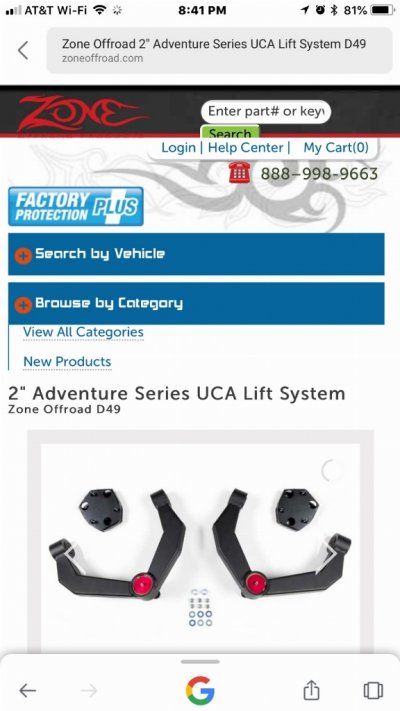400x711 pixels.
Task: Open the Factory Protection Plus banner
Action: point(76,206)
